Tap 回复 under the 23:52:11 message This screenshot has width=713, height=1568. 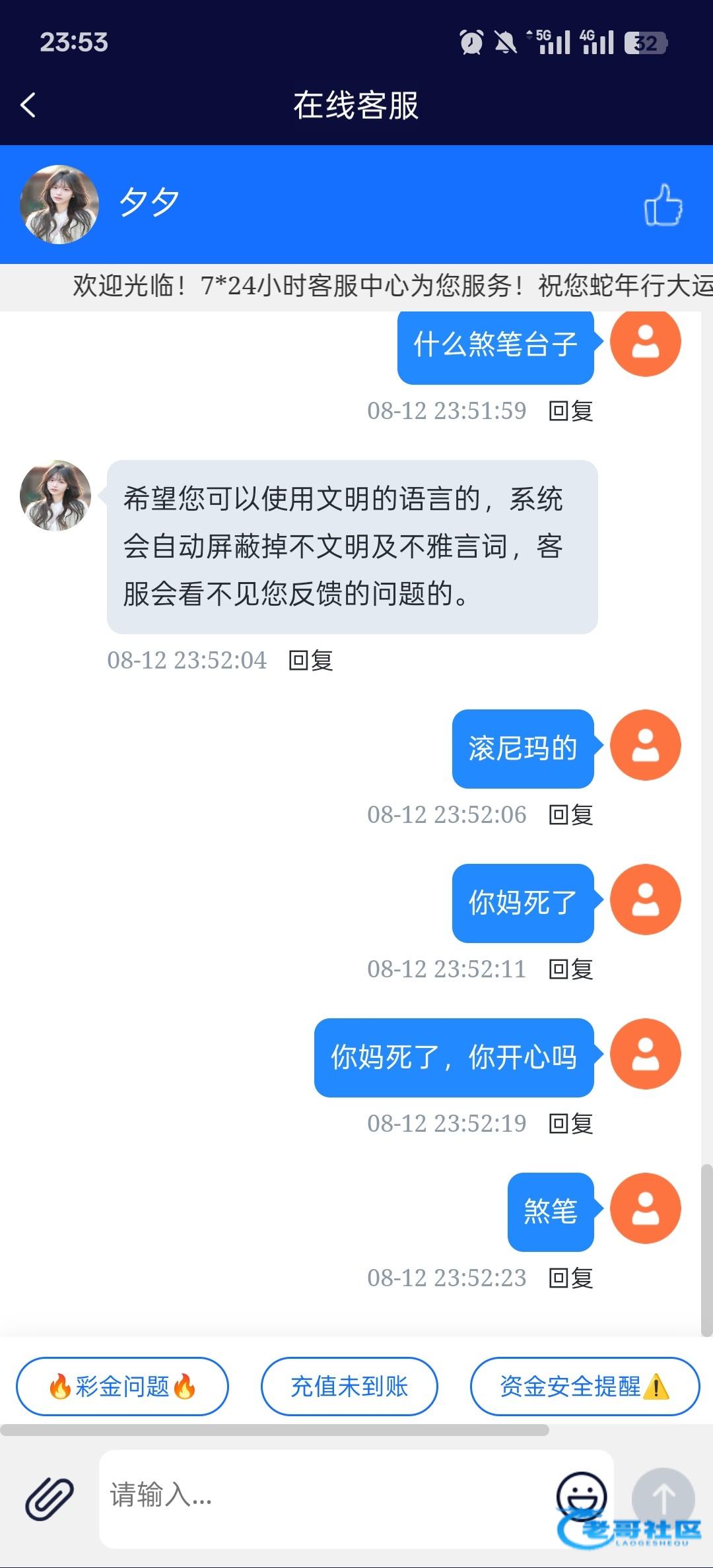[x=570, y=969]
